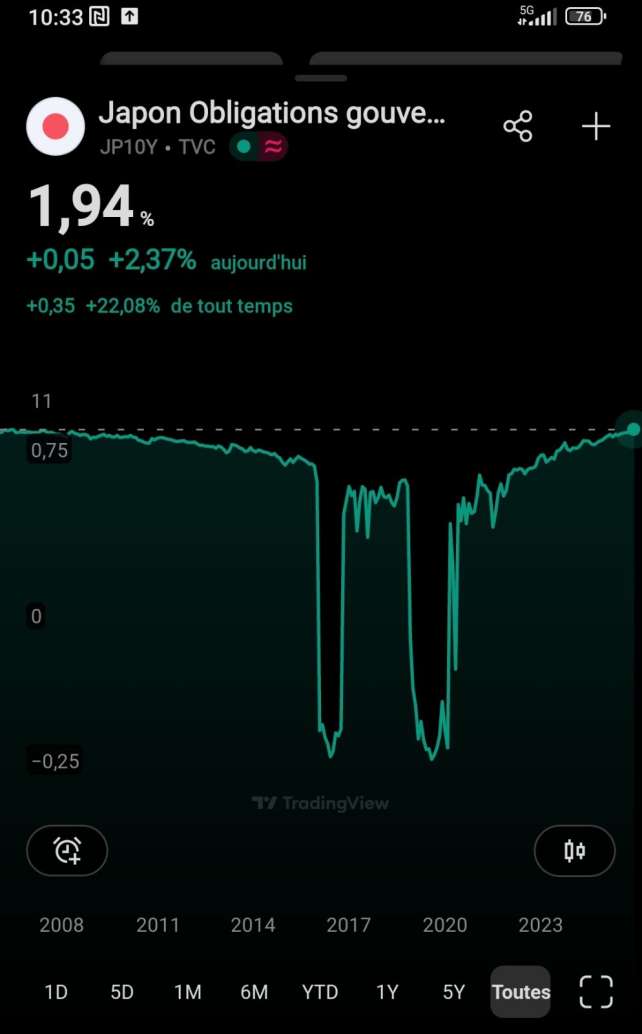Switch to the 5Y time range

click(454, 992)
